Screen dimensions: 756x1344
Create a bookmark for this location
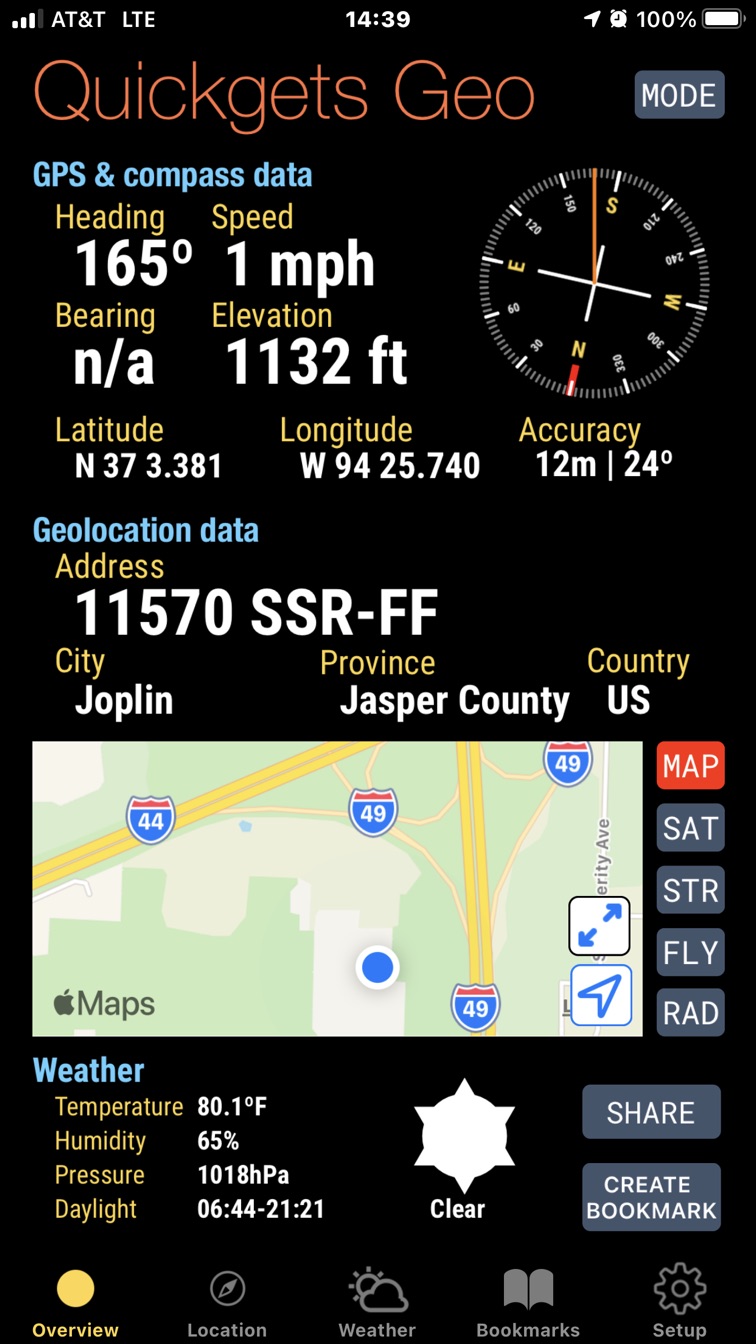click(651, 1196)
